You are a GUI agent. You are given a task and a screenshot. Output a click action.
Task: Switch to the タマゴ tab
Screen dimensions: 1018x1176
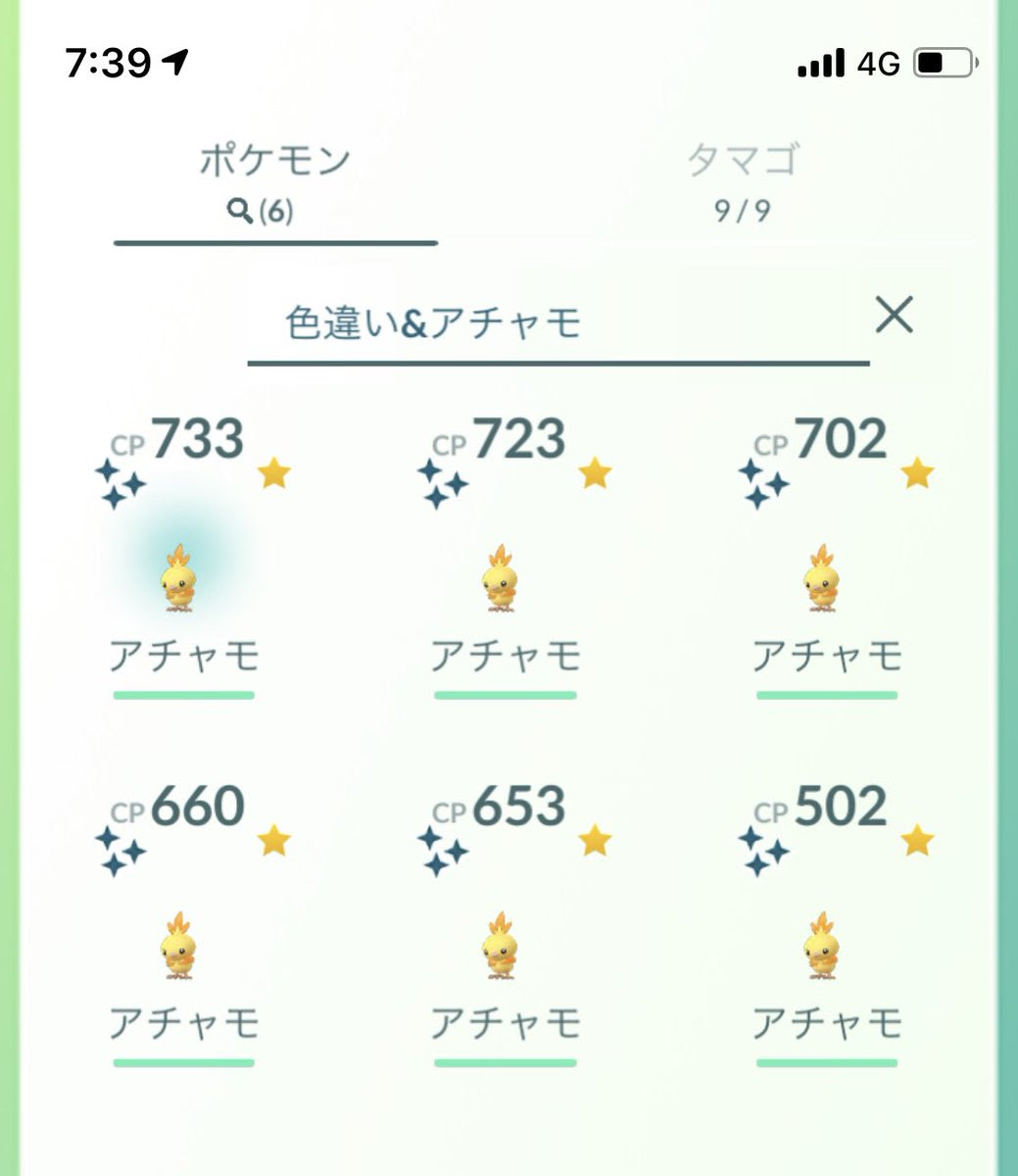742,181
